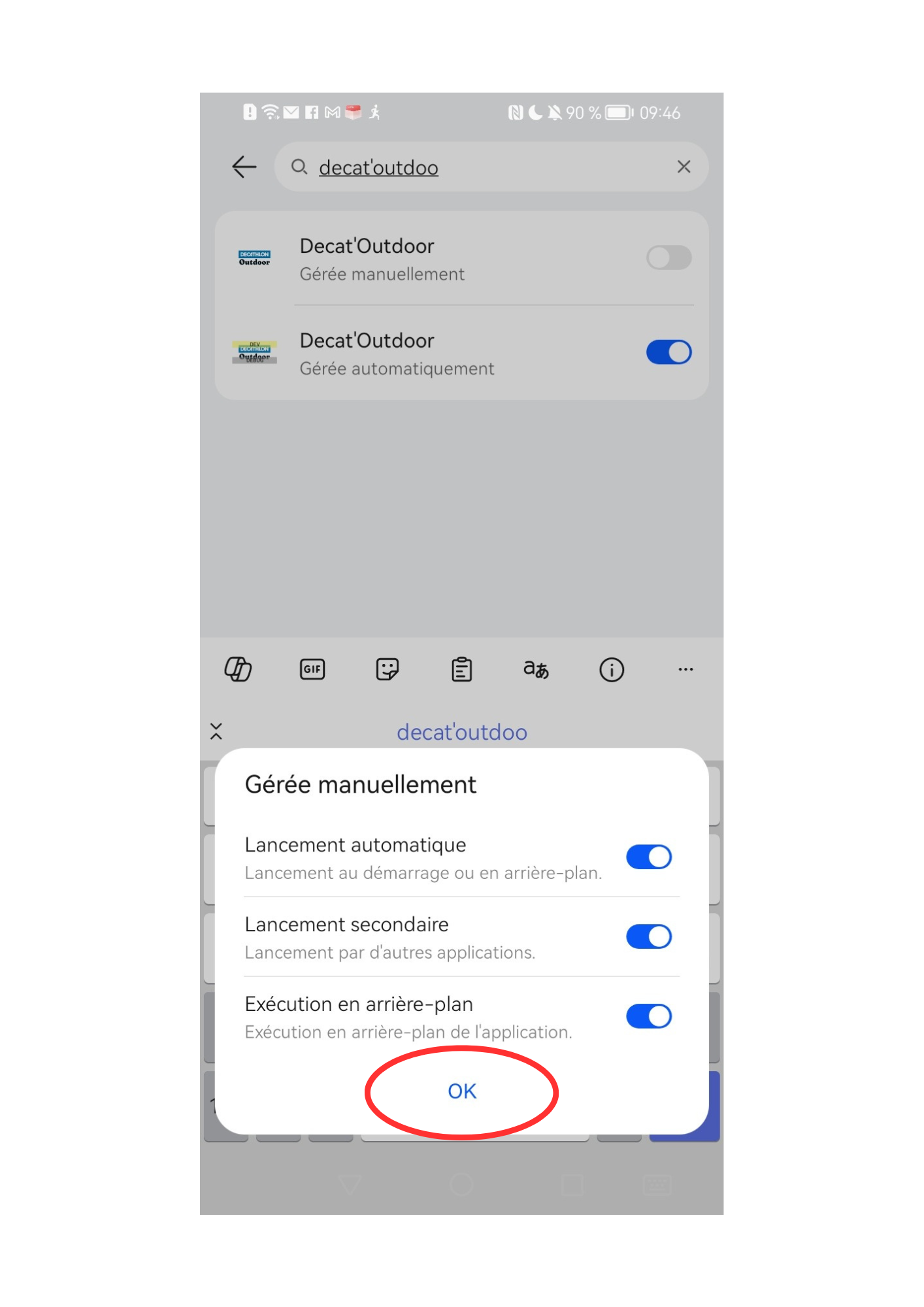924x1307 pixels.
Task: Open the keyboard translate tool
Action: 536,669
